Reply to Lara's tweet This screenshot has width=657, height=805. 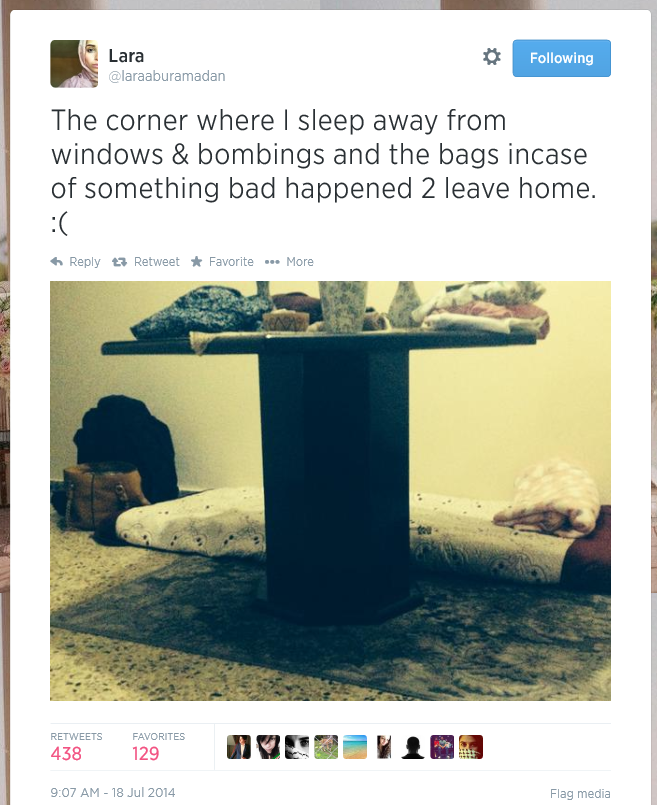click(x=75, y=262)
